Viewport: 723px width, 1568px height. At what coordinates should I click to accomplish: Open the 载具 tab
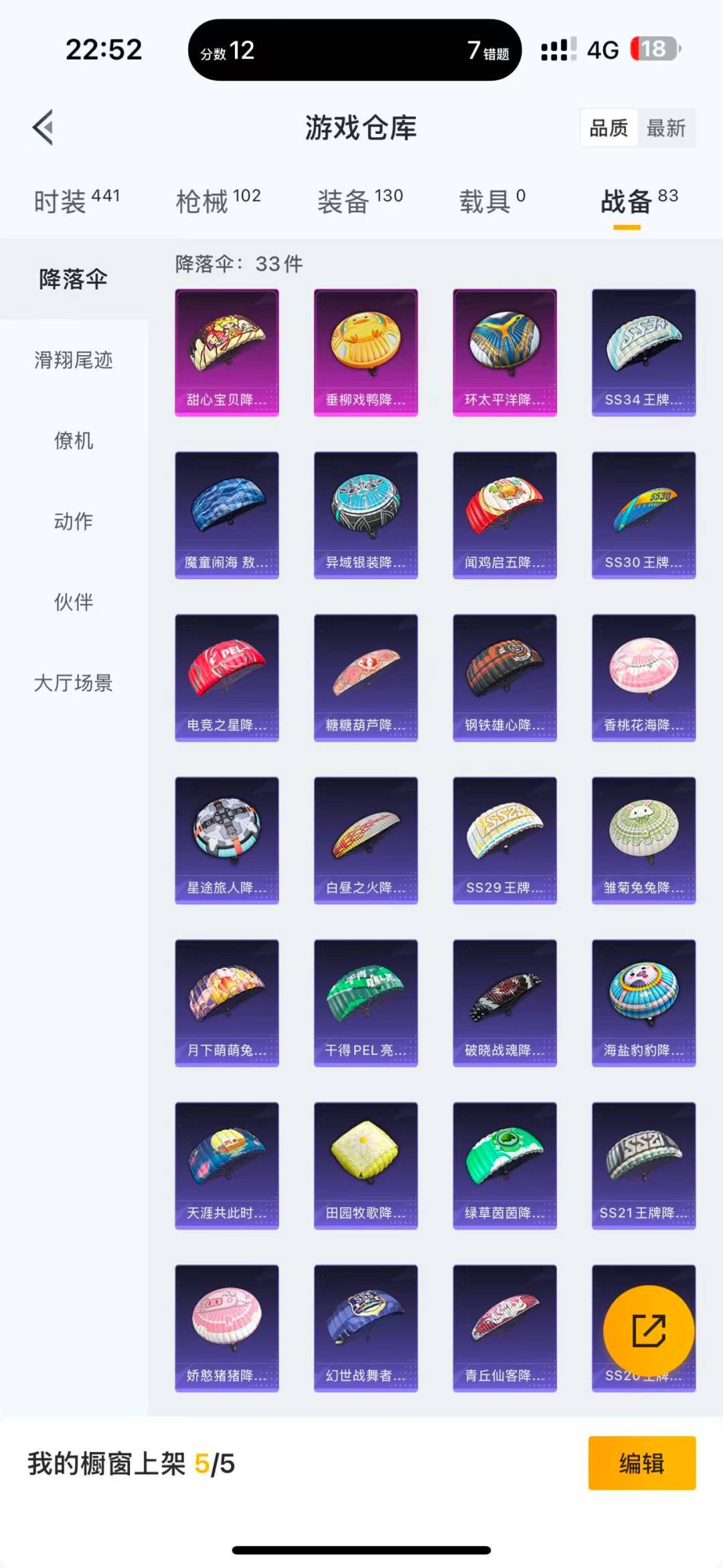492,200
